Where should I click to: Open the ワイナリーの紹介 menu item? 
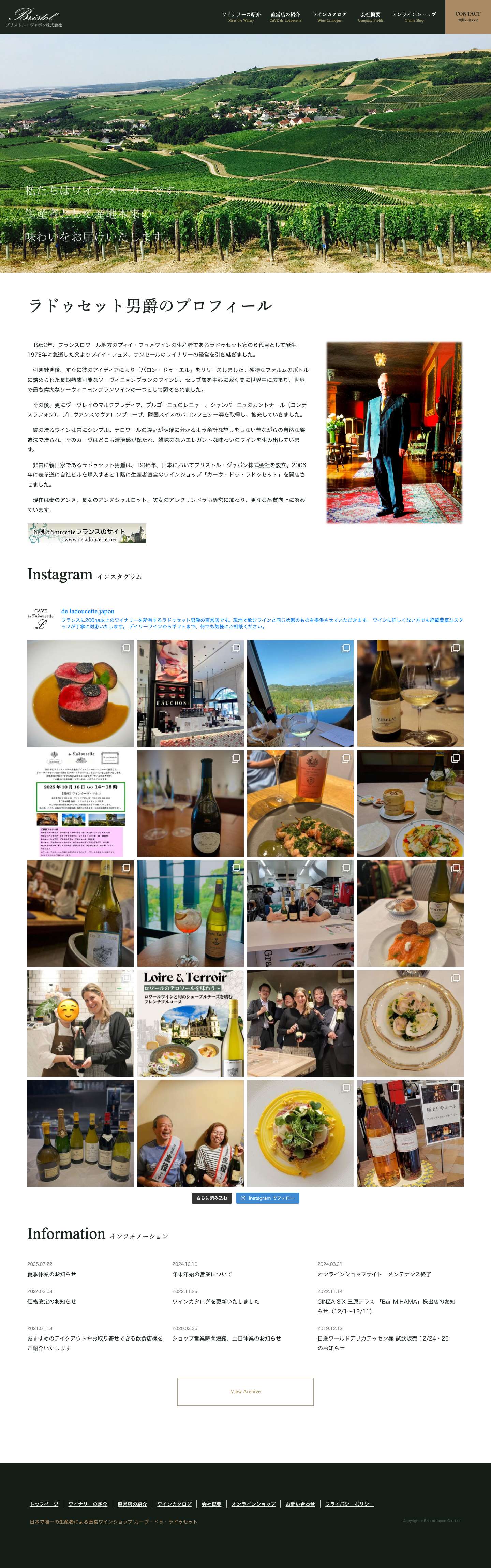tap(241, 16)
